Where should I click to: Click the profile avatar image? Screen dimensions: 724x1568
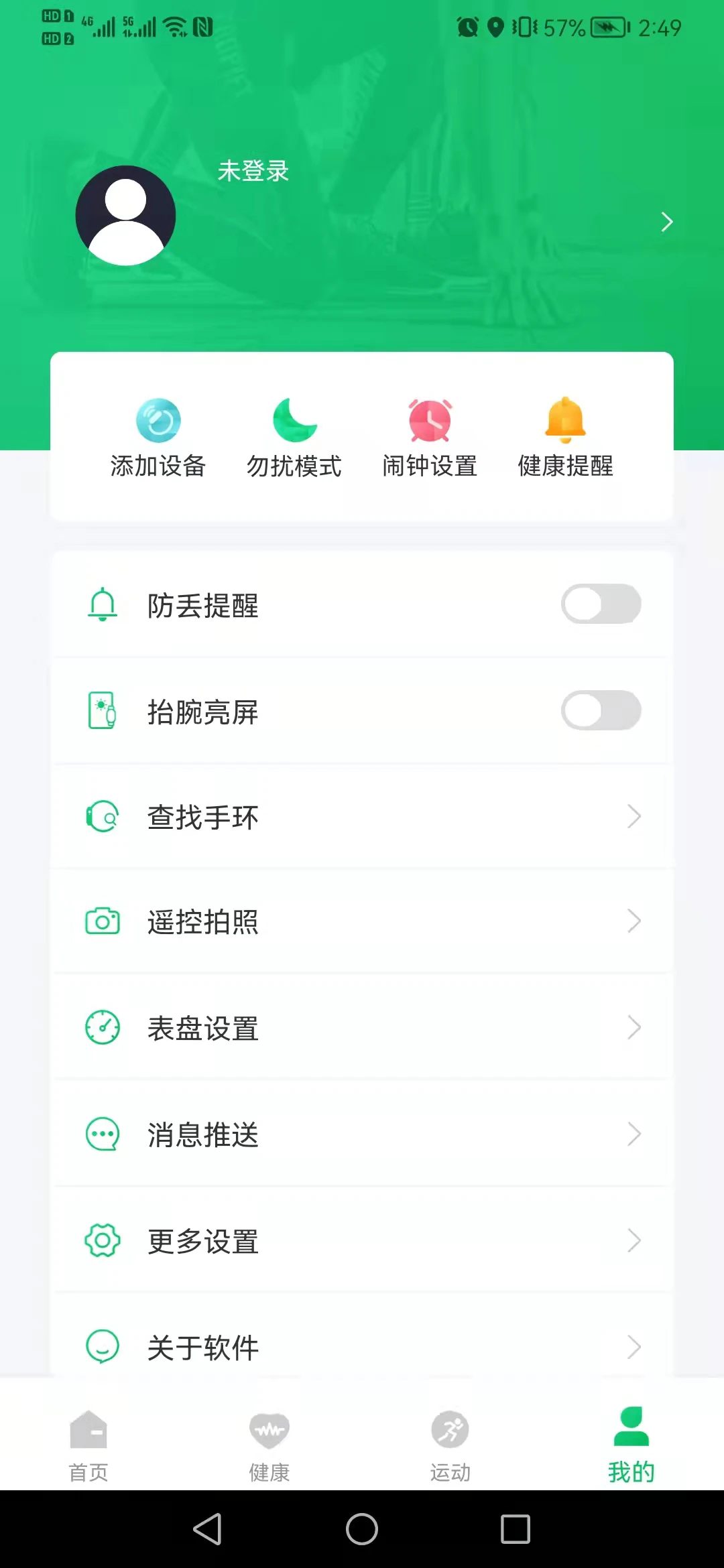125,215
